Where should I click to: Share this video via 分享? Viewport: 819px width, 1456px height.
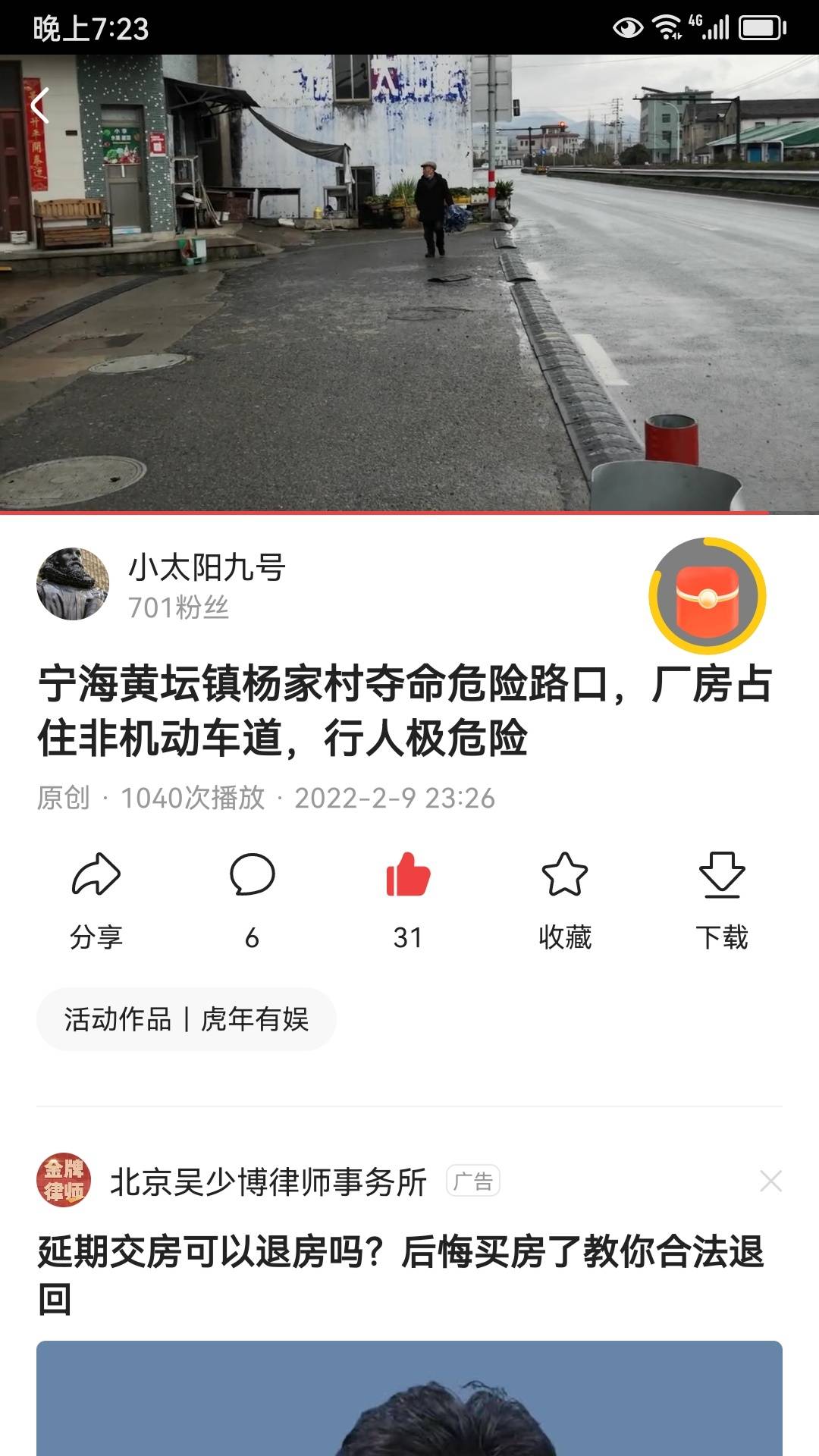point(96,899)
